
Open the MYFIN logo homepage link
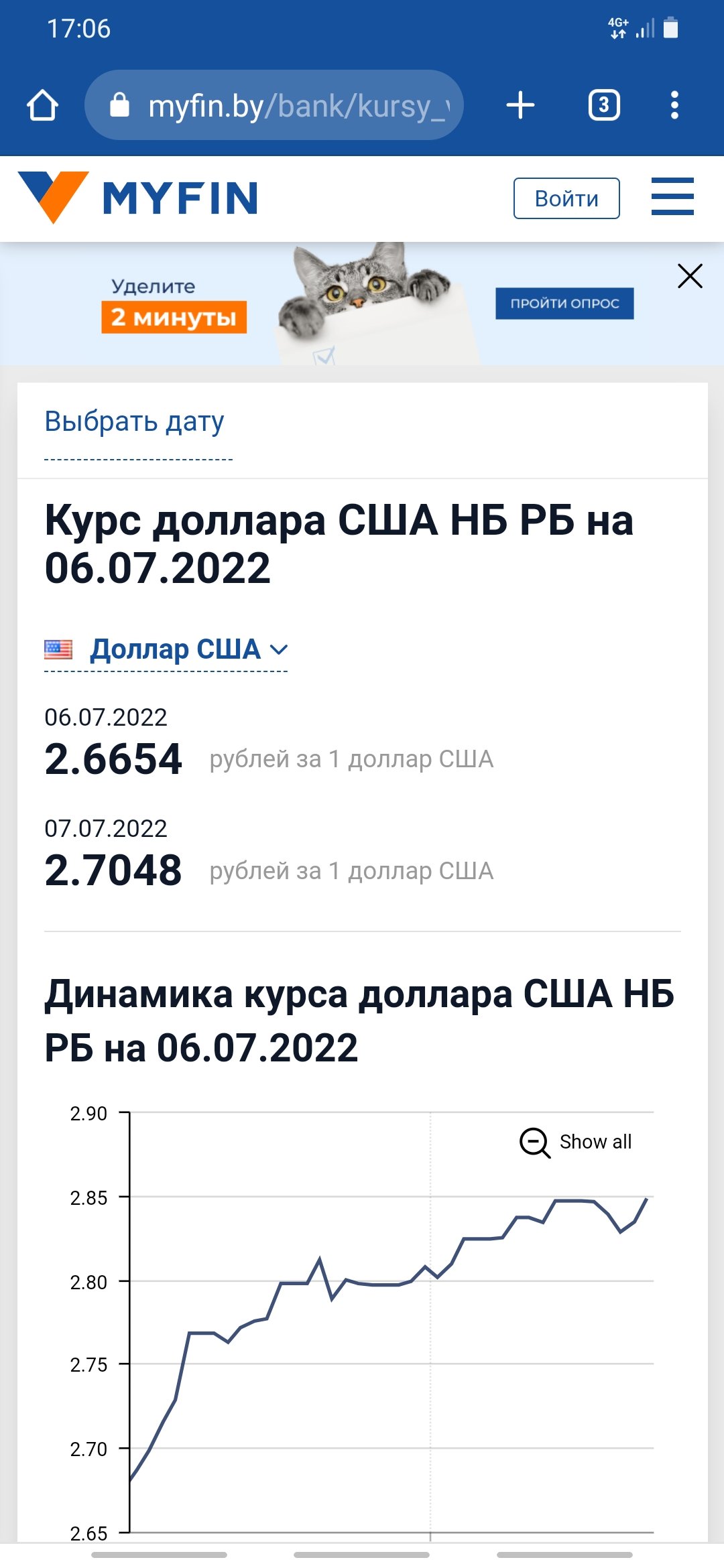pos(138,198)
